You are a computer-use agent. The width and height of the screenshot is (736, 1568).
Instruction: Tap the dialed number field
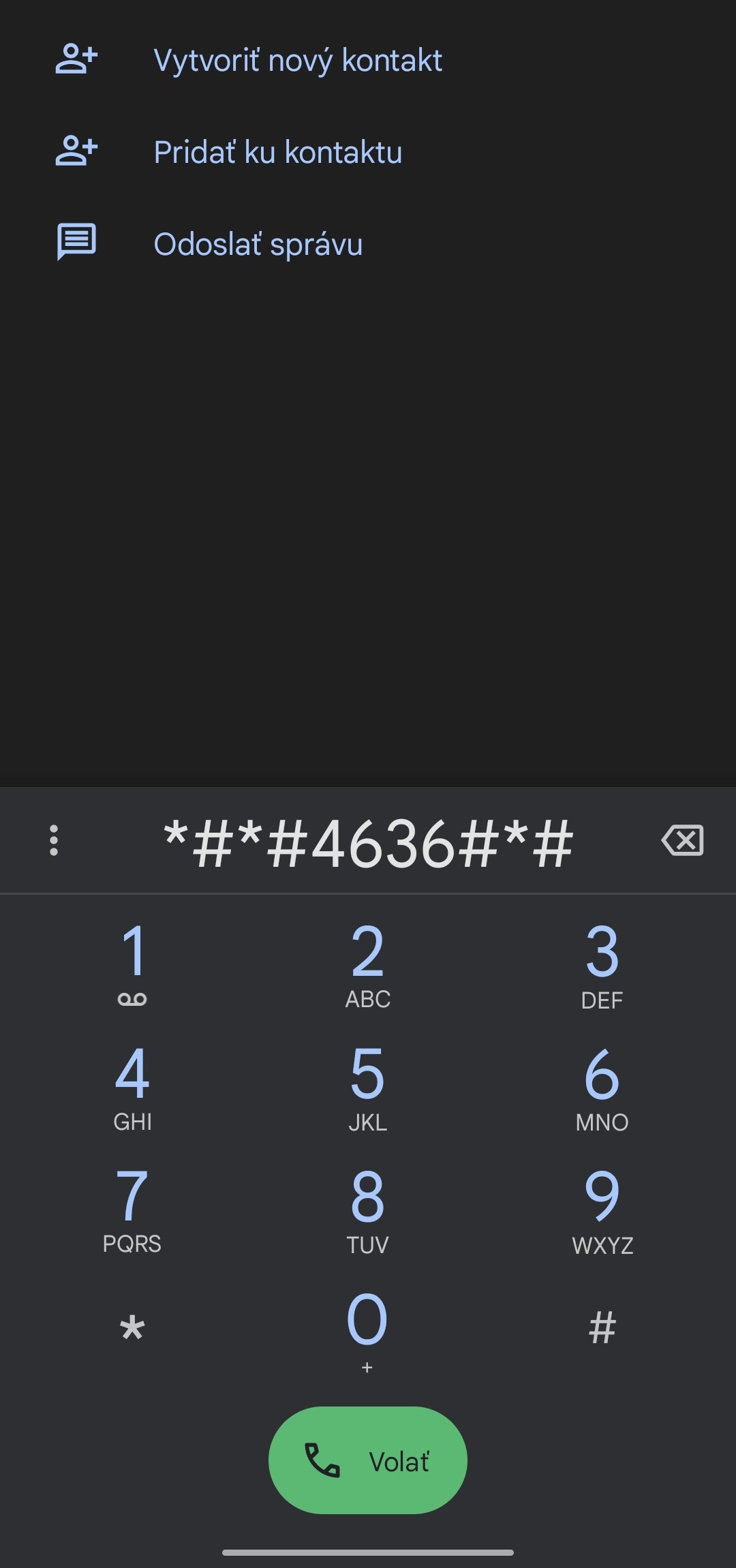[368, 844]
